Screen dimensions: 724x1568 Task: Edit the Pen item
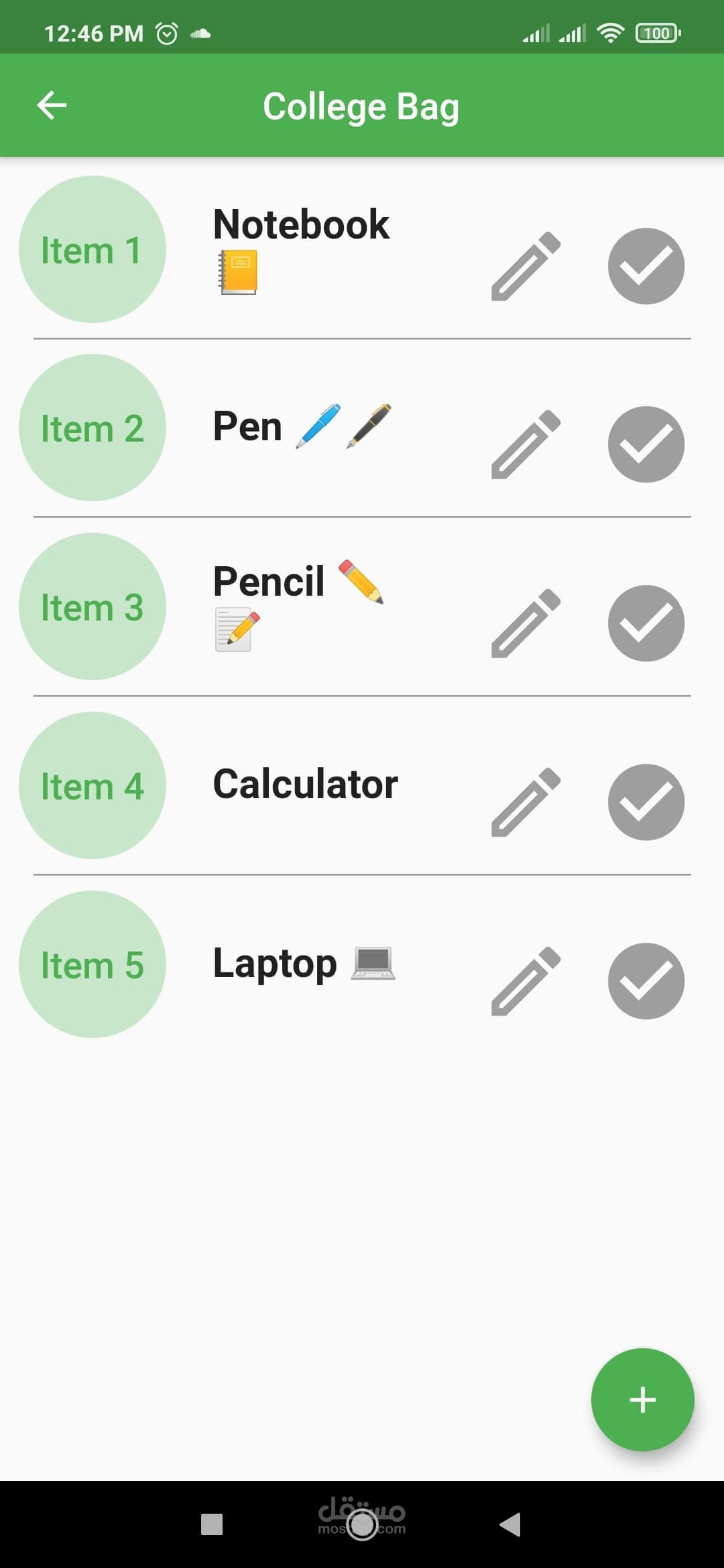click(526, 444)
